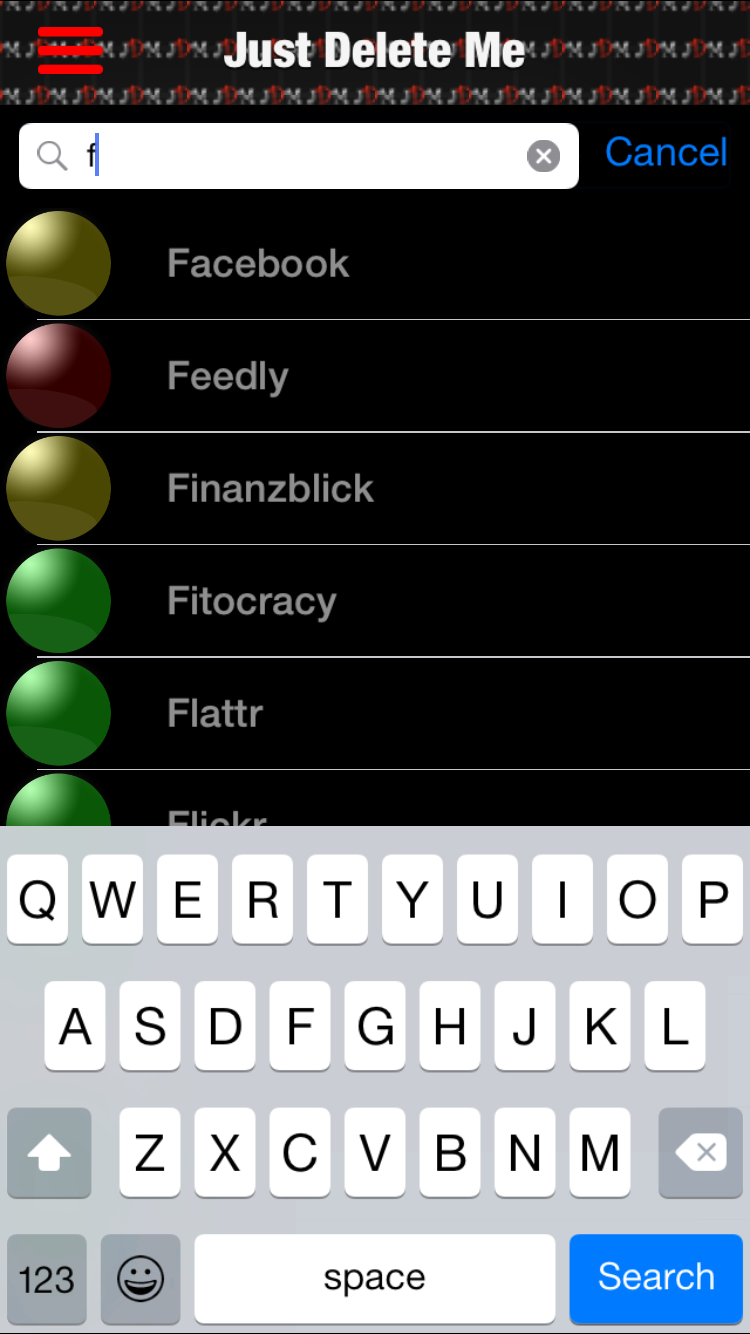Open the Feedly entry

[x=375, y=377]
